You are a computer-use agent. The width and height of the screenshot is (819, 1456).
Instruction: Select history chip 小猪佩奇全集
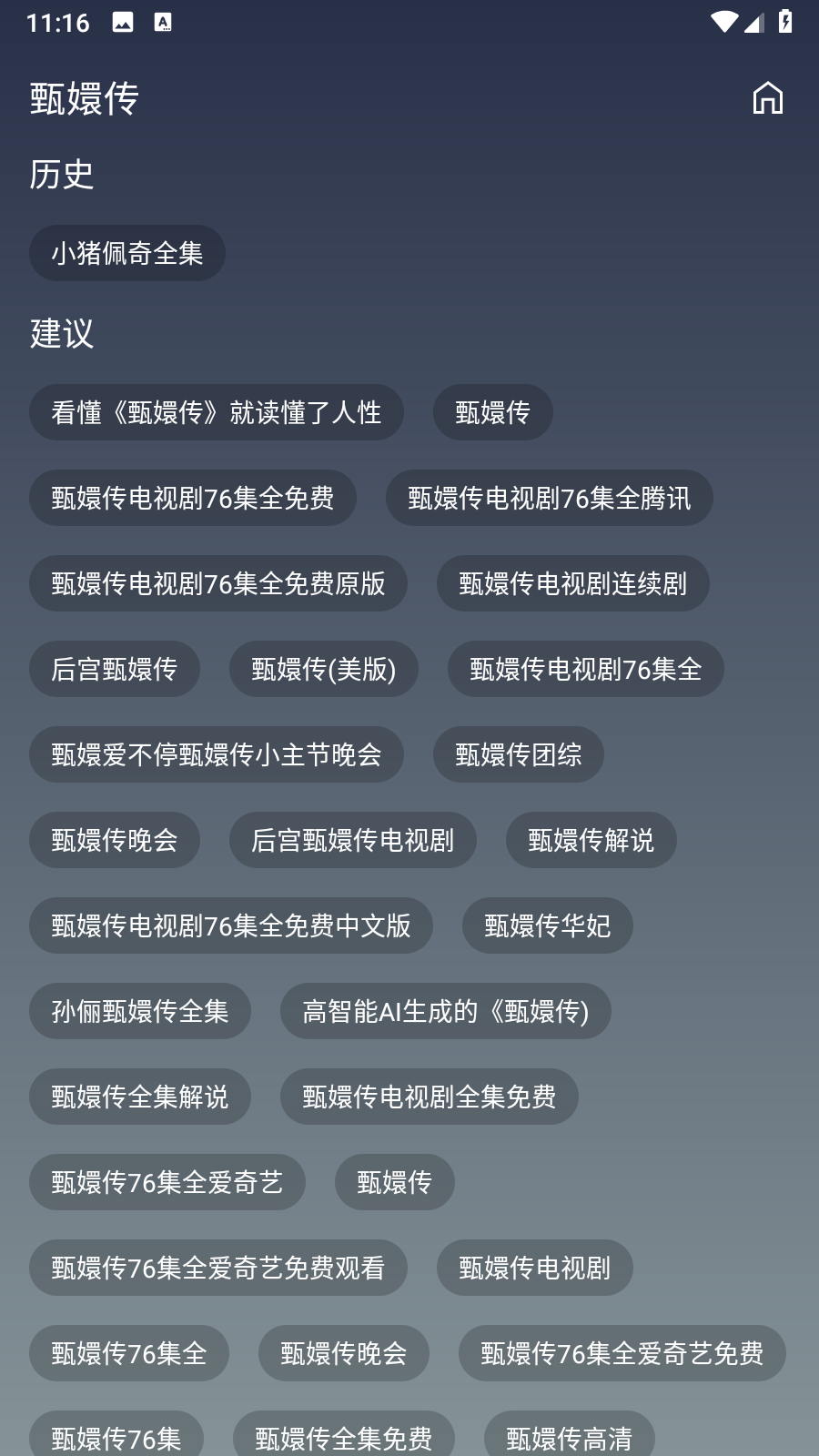126,253
